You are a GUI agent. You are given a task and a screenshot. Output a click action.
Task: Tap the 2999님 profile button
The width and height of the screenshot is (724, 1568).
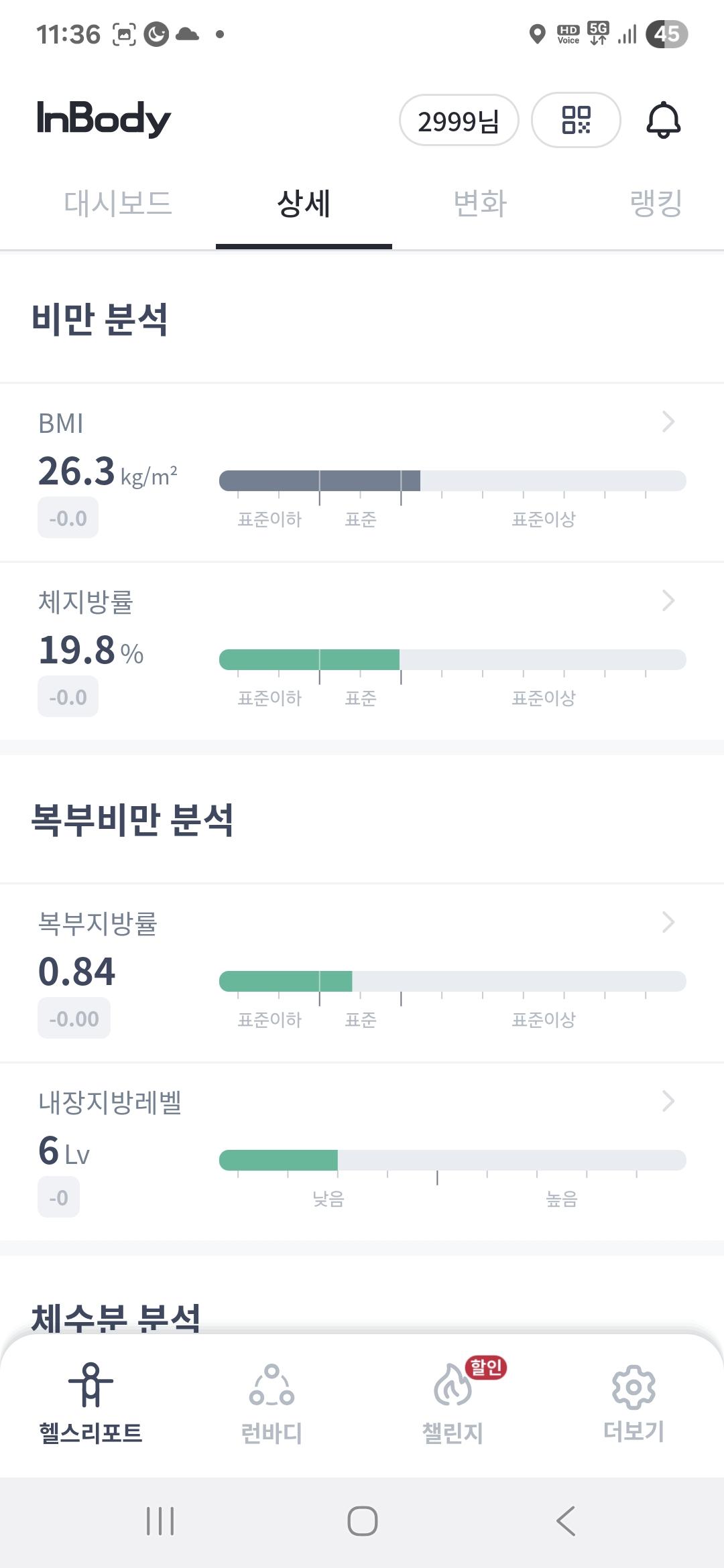(x=459, y=119)
